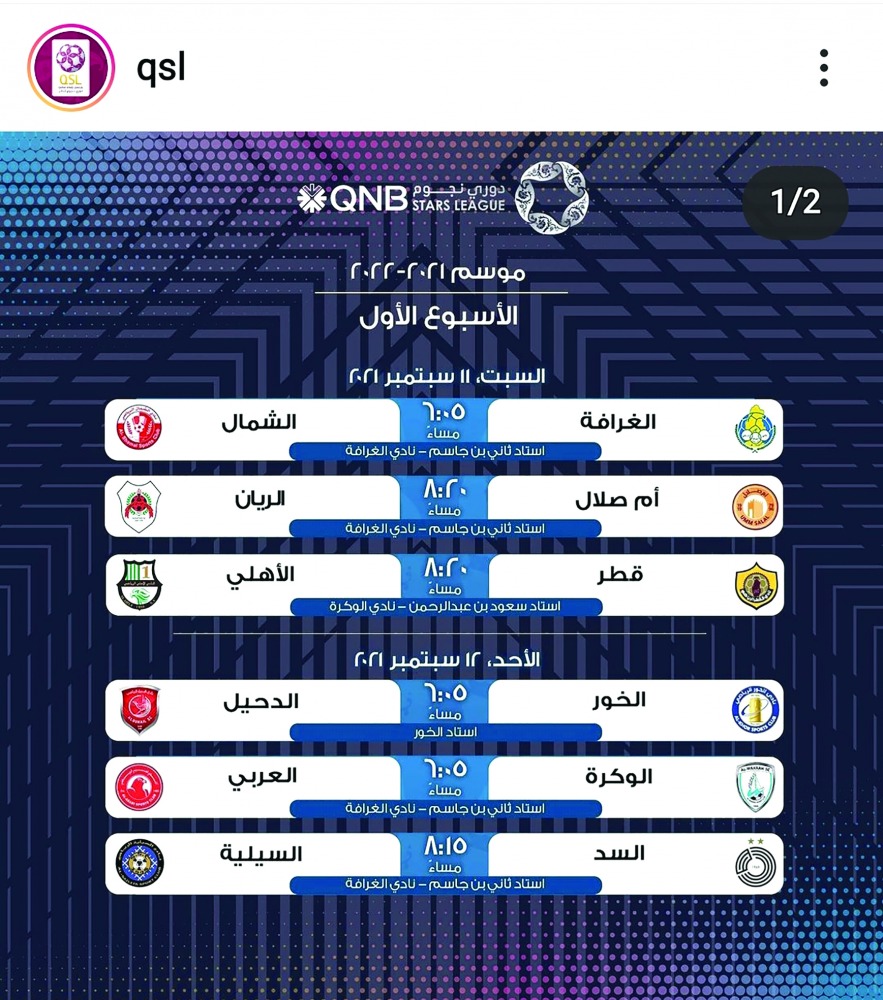Open the qsl profile picture
This screenshot has height=1000, width=883.
click(x=69, y=68)
